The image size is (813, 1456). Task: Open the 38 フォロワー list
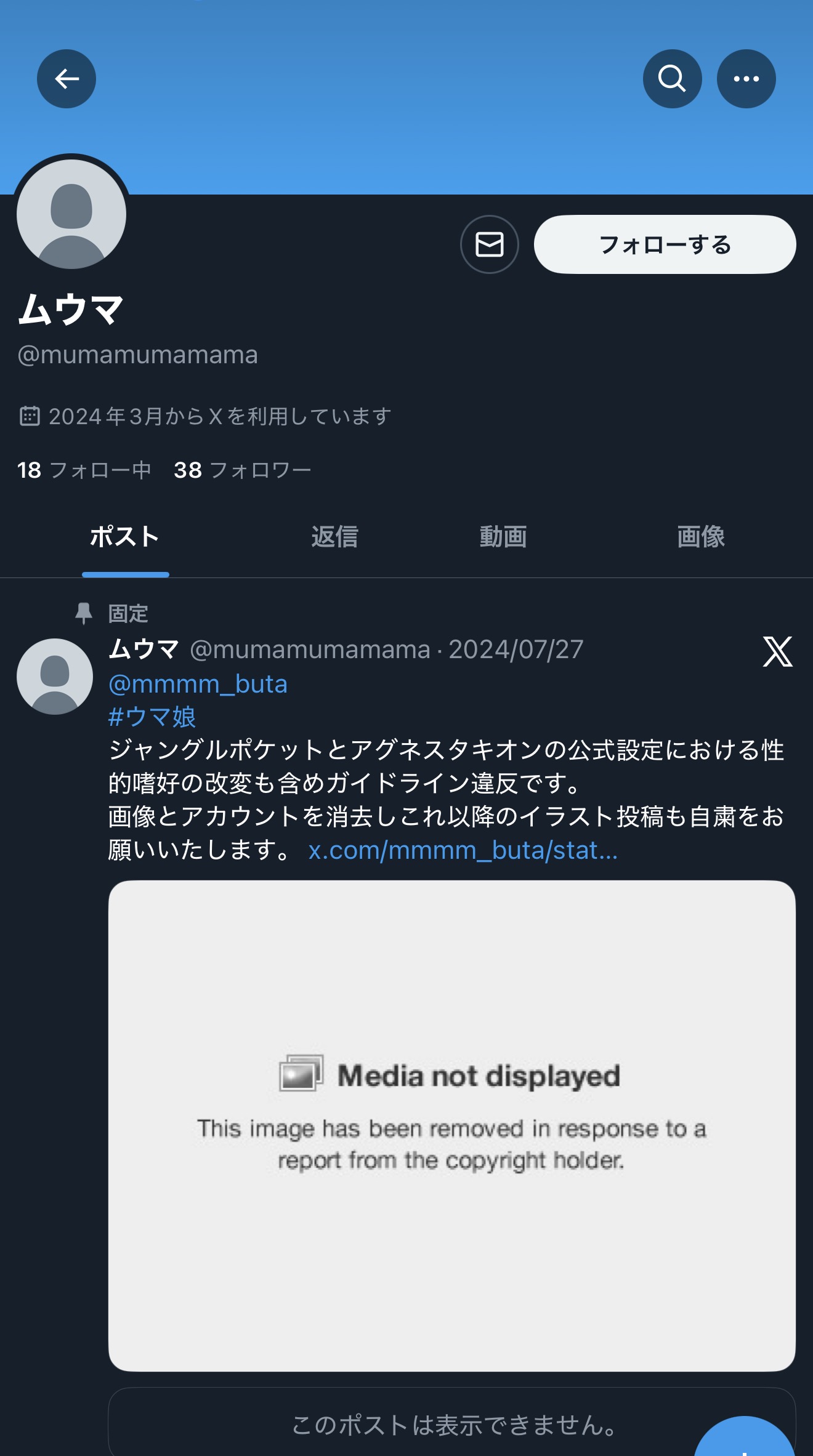click(x=242, y=470)
